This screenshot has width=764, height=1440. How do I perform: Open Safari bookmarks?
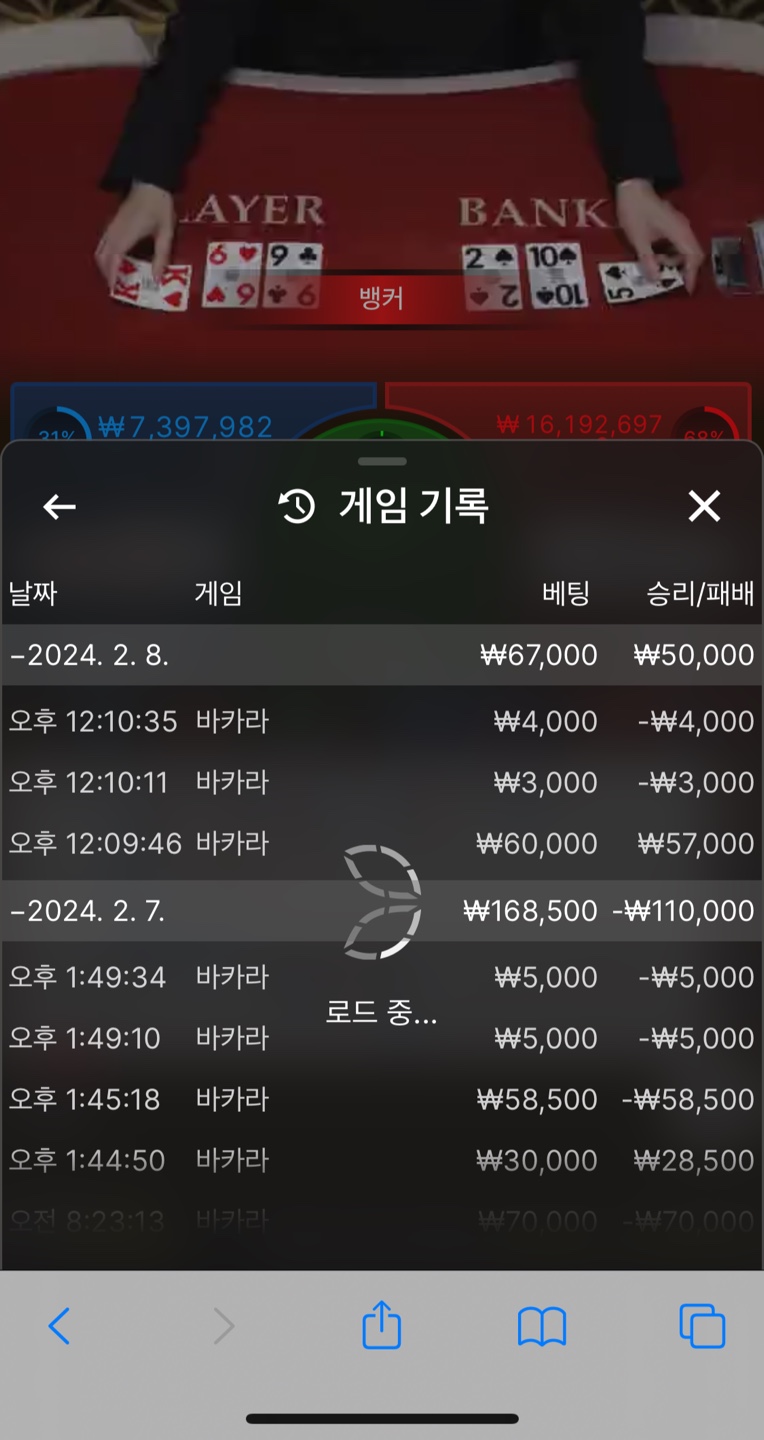coord(542,1327)
